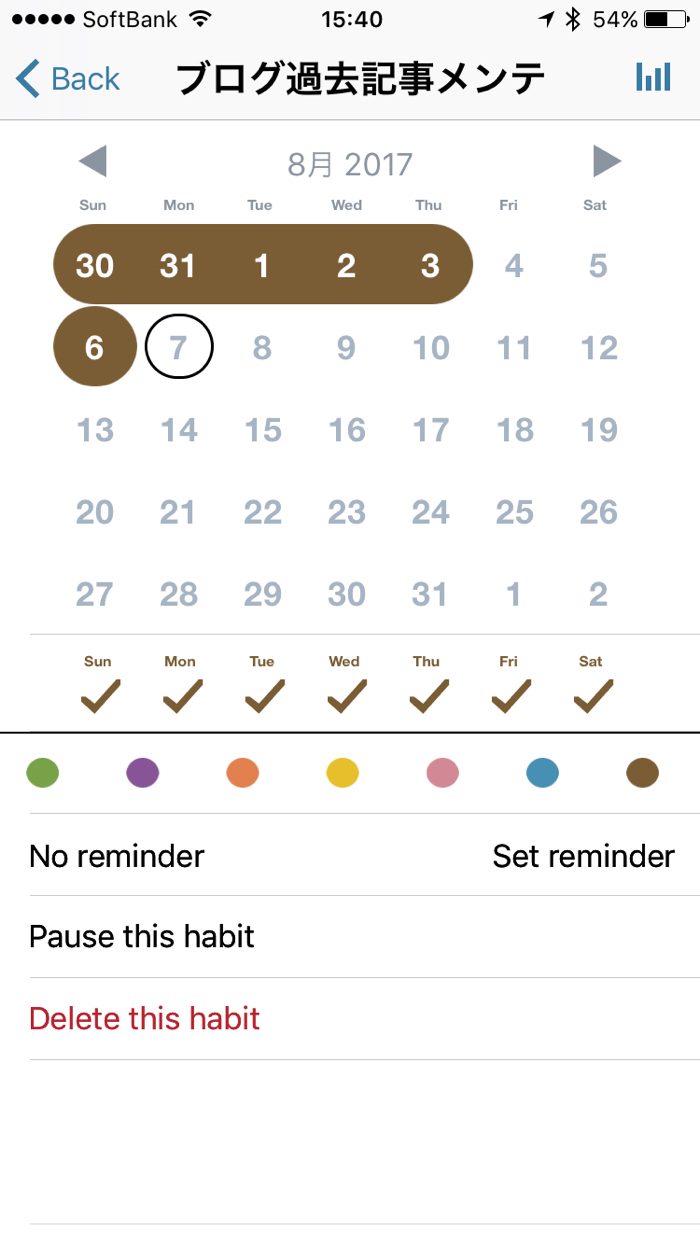700x1245 pixels.
Task: Choose the purple habit color
Action: [x=143, y=773]
